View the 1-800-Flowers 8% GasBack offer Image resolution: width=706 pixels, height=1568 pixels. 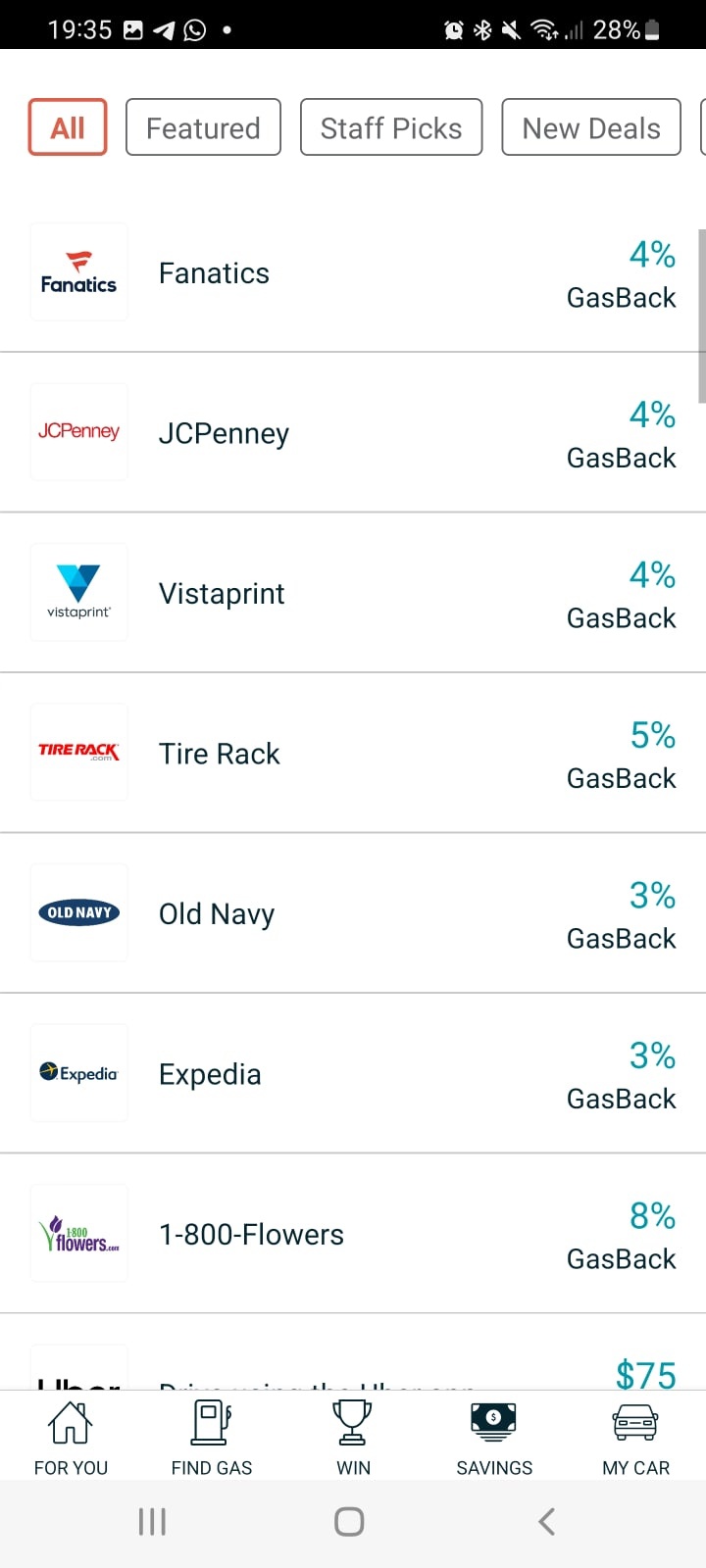[353, 1234]
